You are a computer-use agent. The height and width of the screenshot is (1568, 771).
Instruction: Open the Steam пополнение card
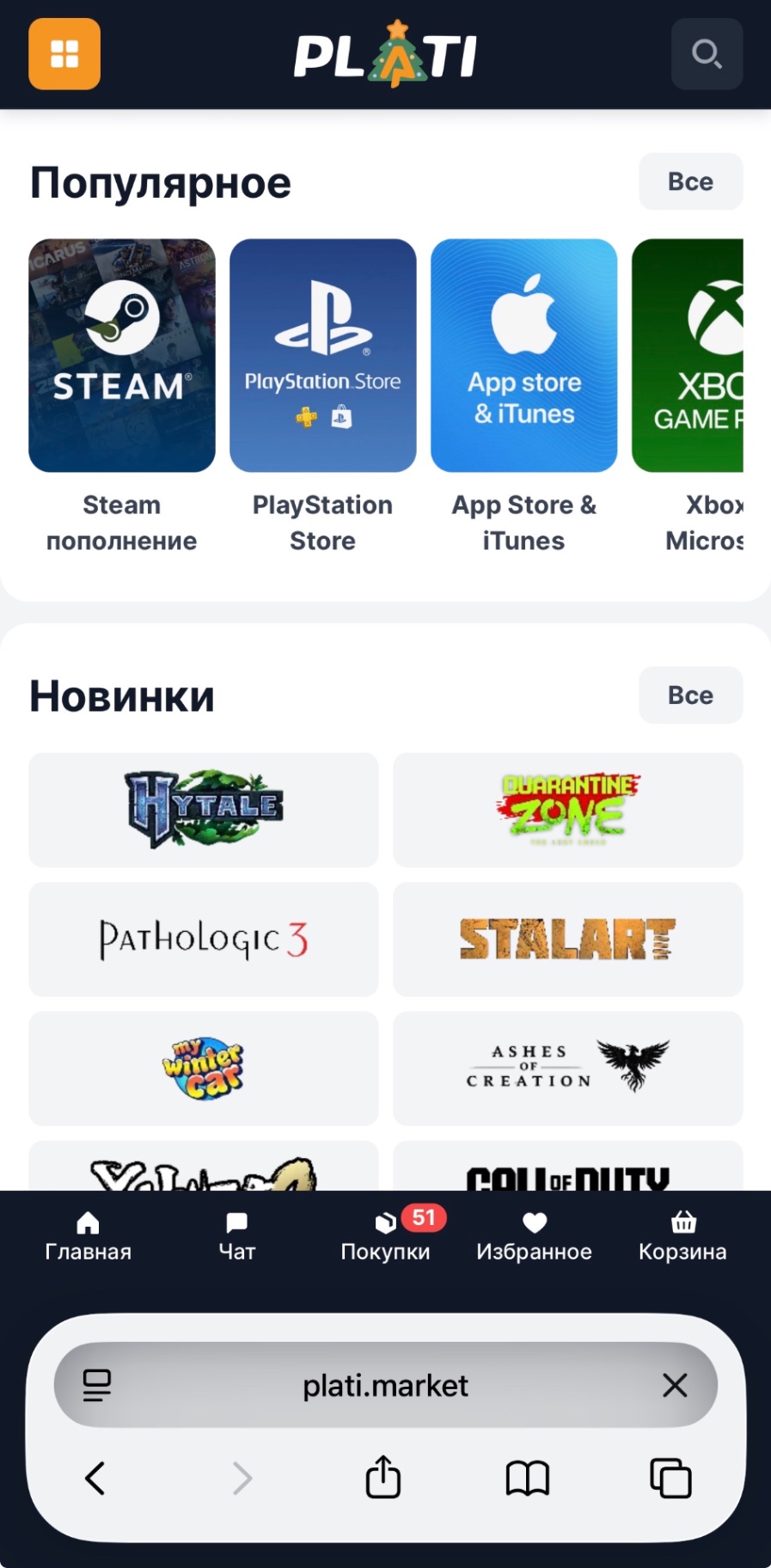[122, 356]
